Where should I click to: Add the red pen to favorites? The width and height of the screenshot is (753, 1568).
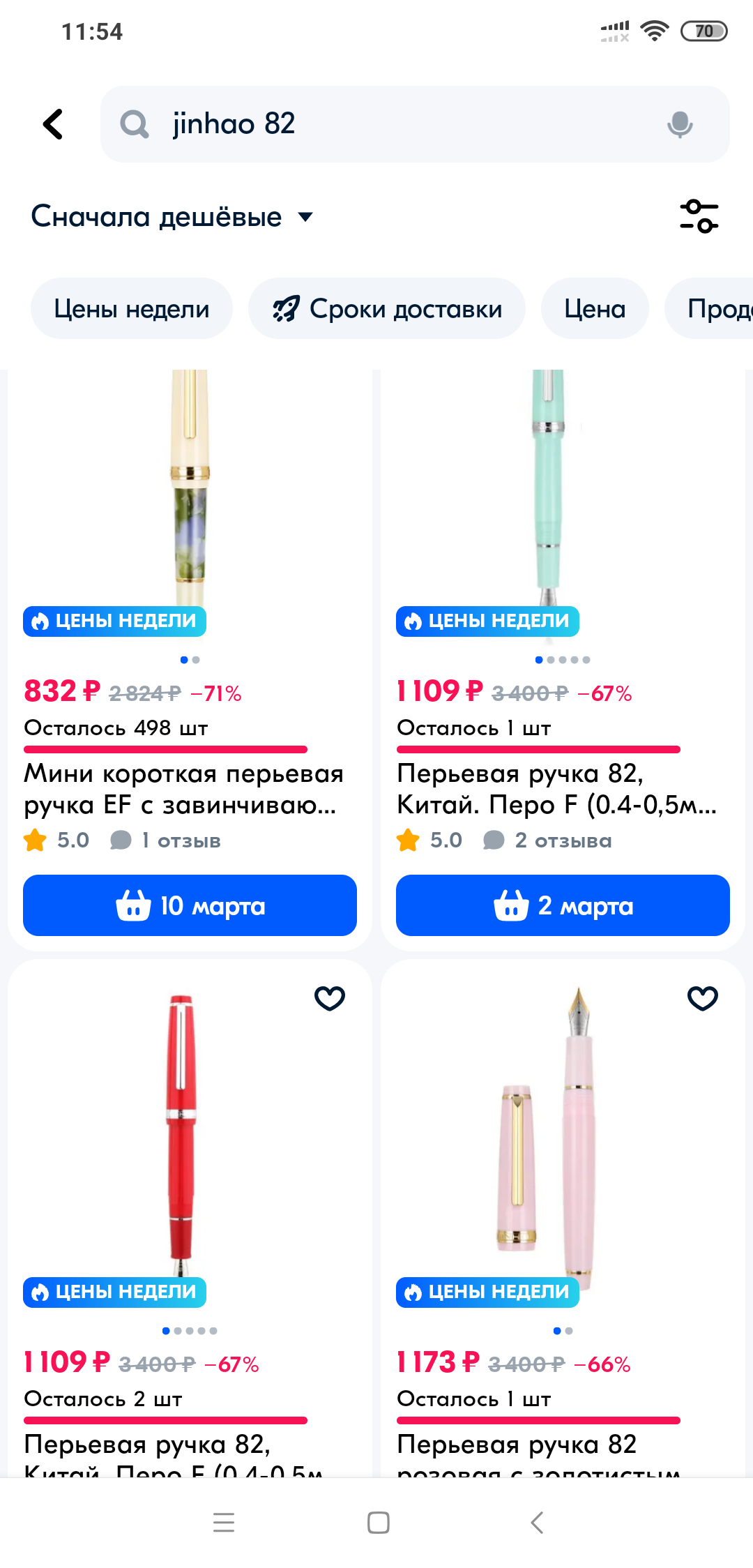(x=330, y=998)
